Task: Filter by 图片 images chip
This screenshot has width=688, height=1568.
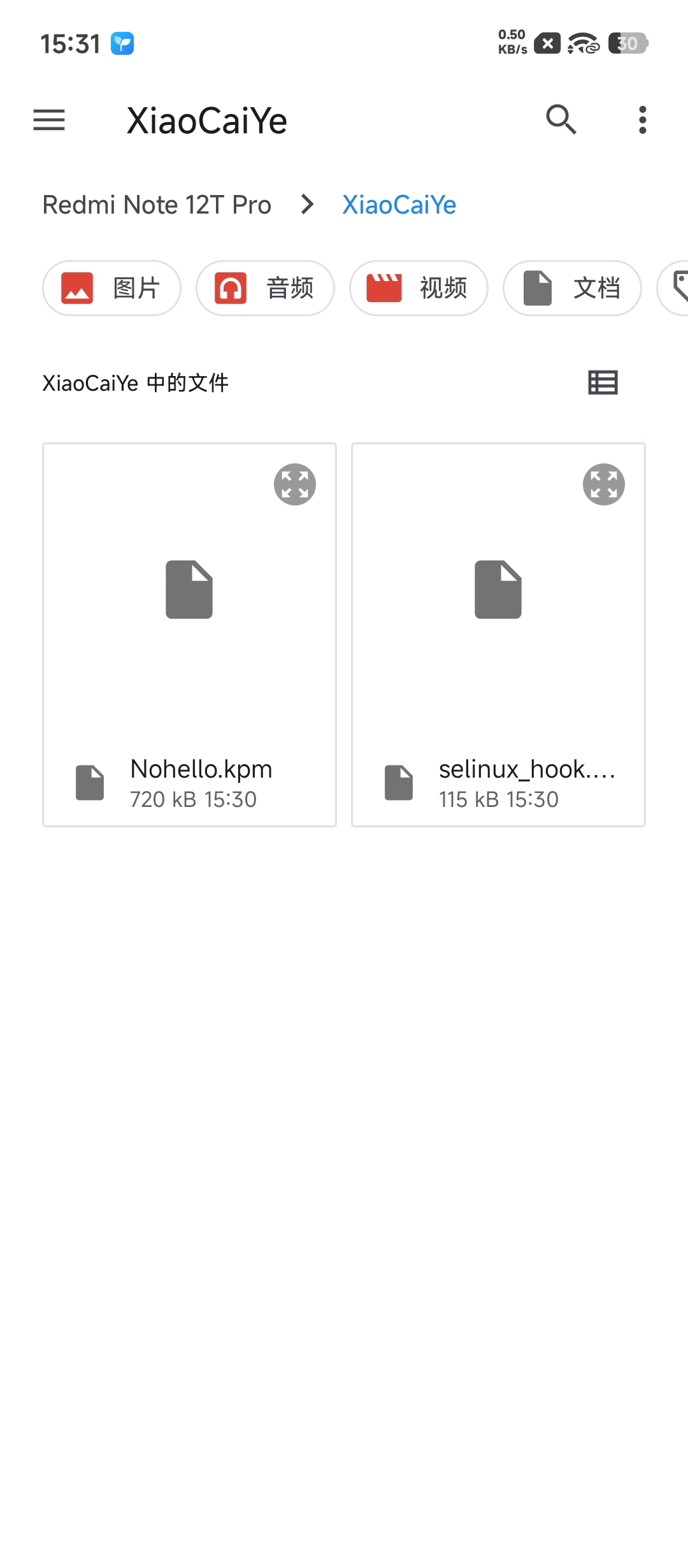Action: (x=112, y=288)
